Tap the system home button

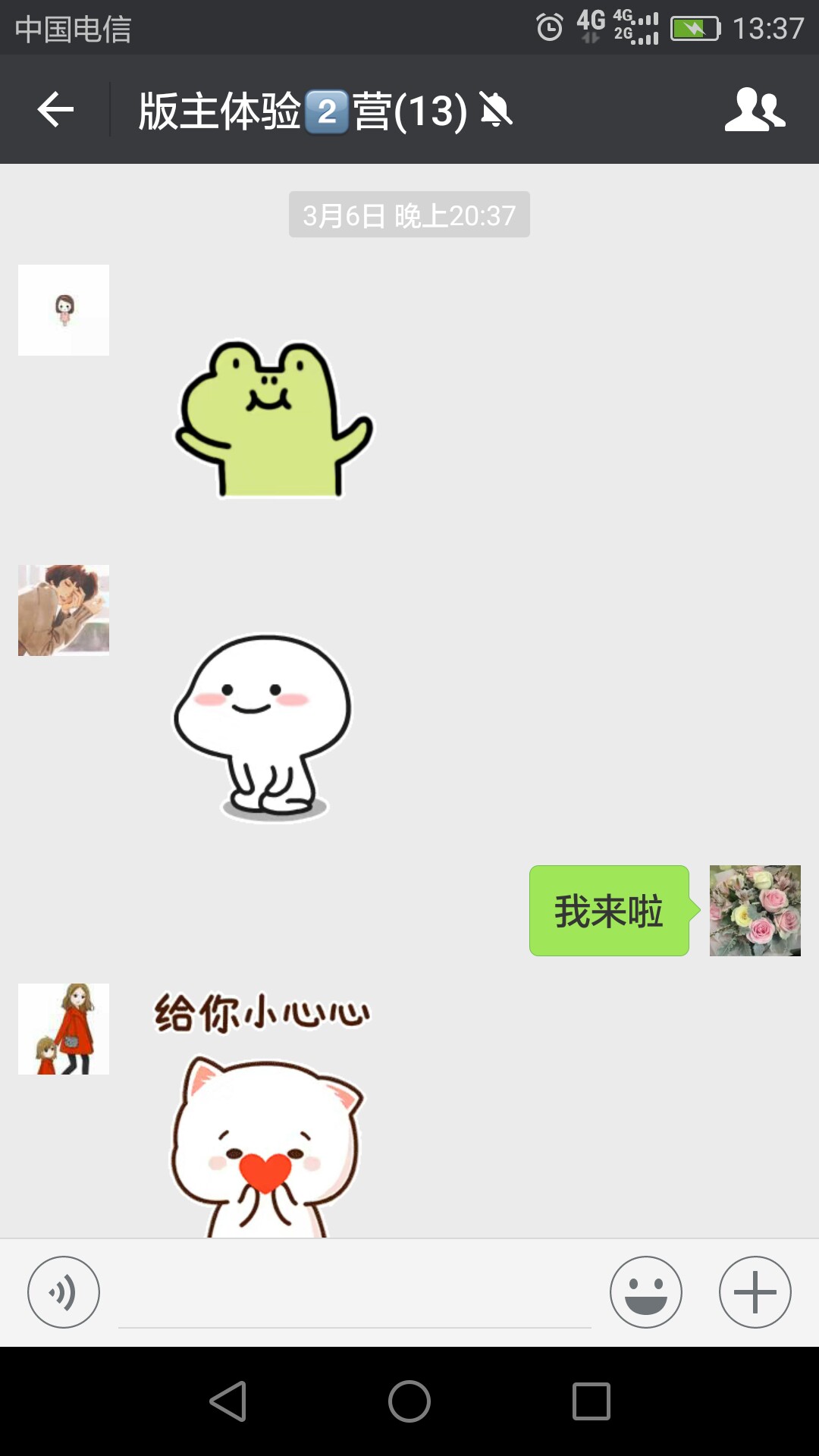pyautogui.click(x=409, y=1401)
